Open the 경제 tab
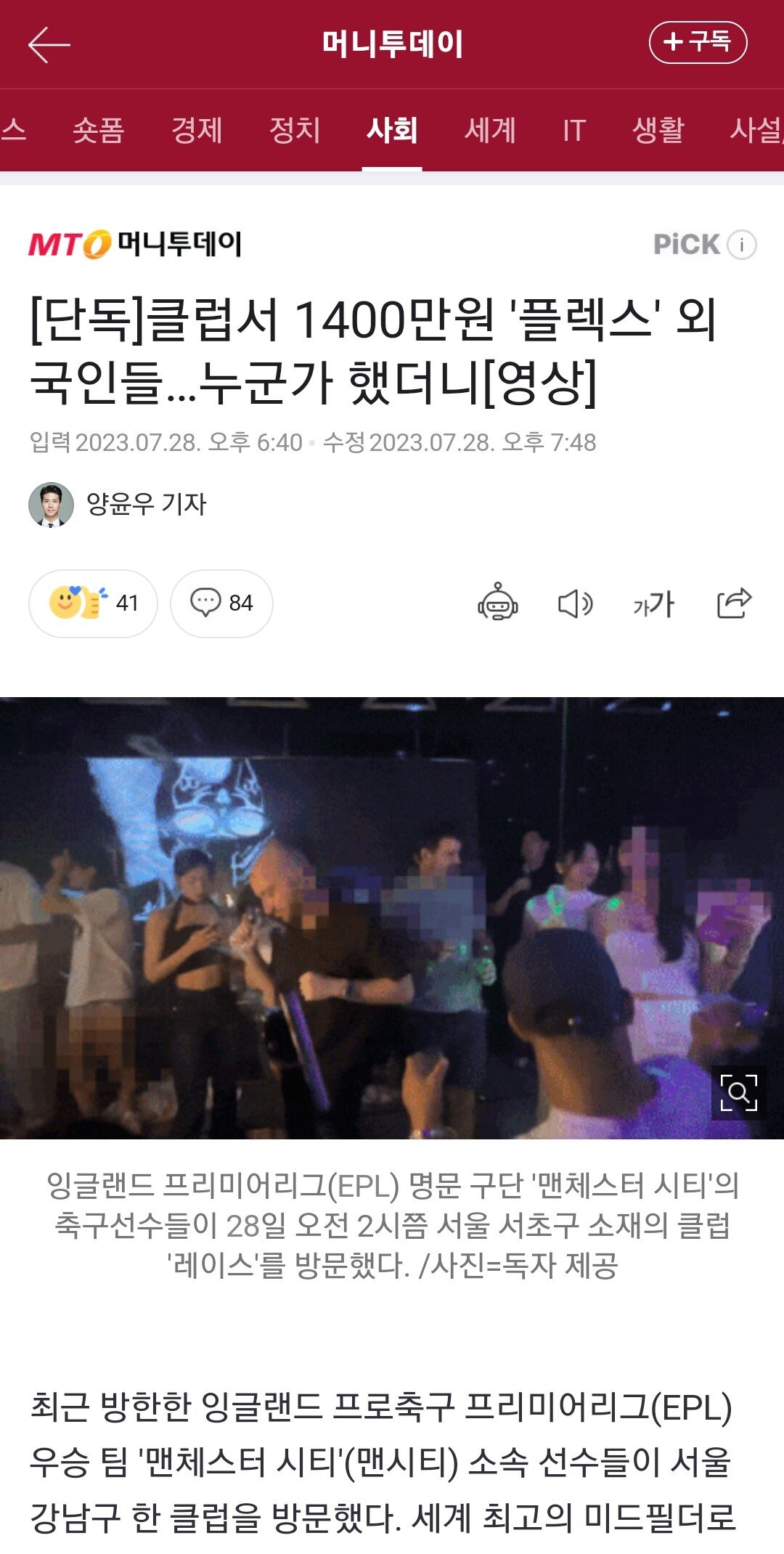 click(x=197, y=131)
